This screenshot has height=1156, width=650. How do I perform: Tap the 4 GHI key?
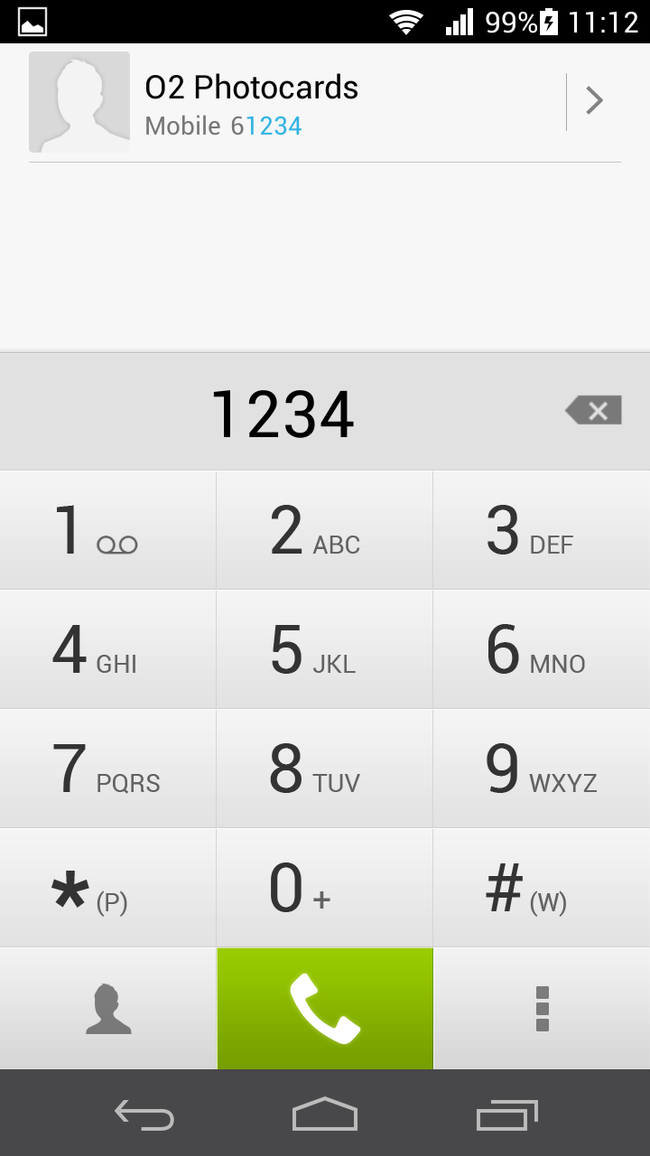click(107, 650)
